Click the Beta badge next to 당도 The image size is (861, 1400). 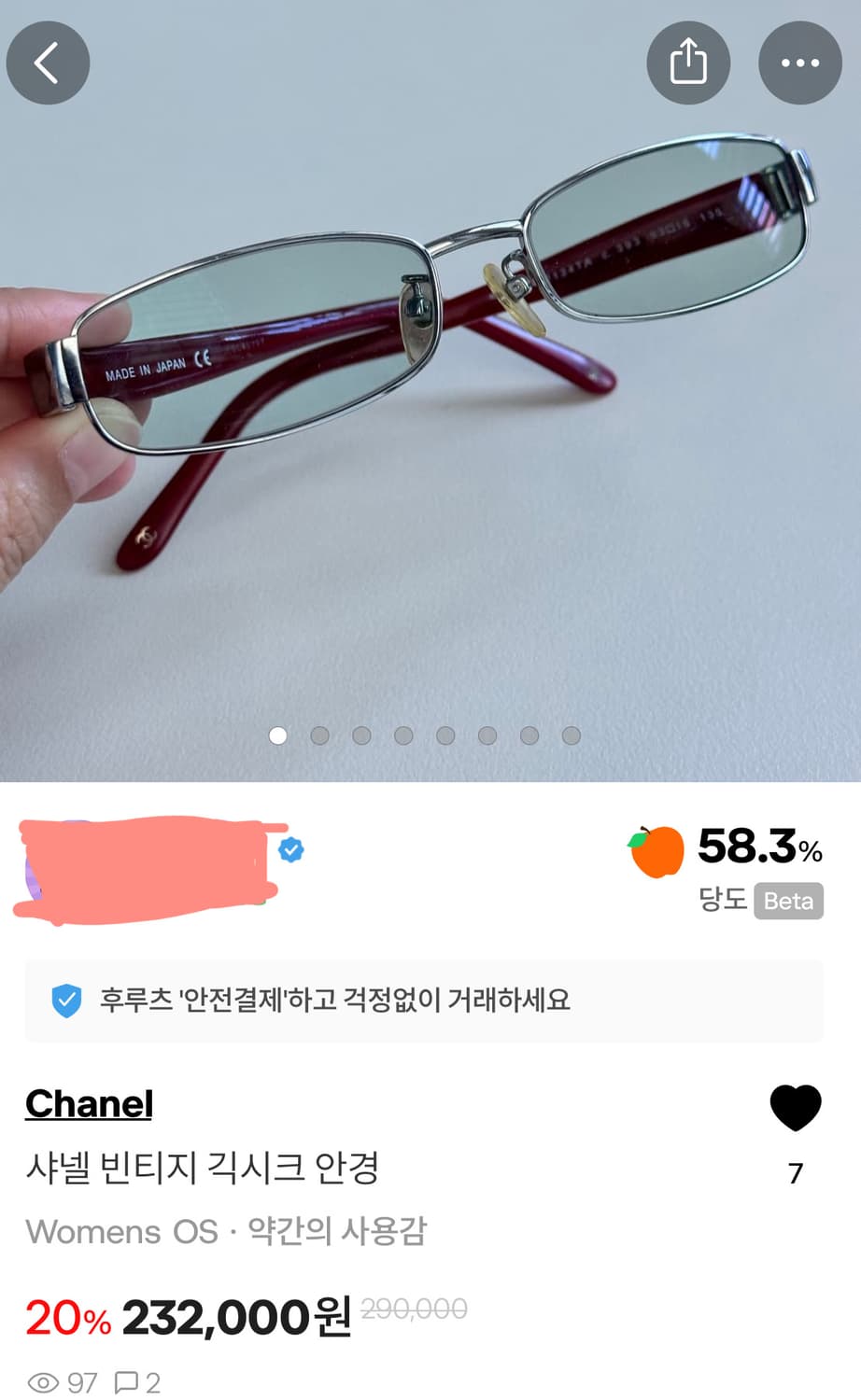click(789, 902)
